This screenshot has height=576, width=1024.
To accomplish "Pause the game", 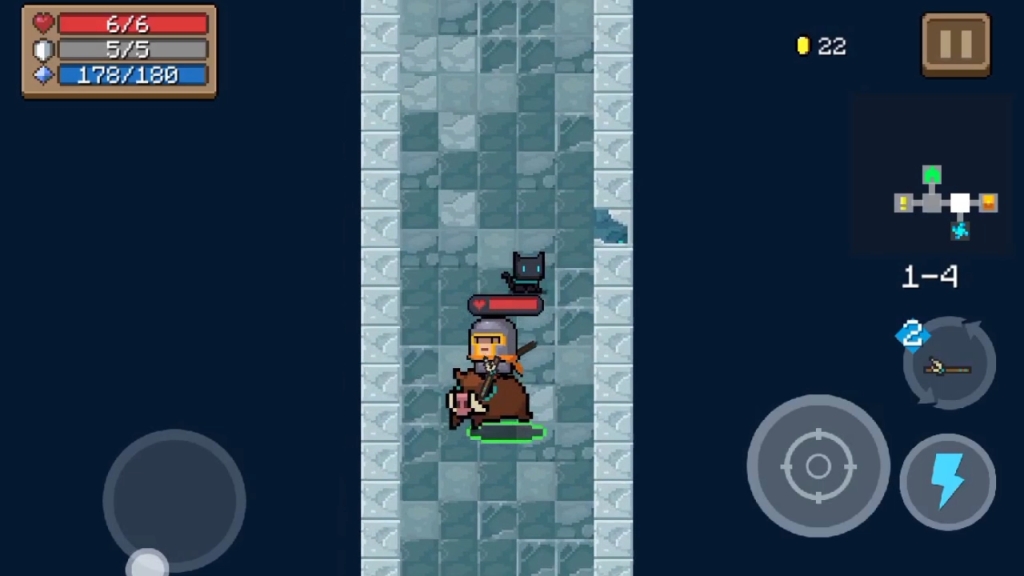I will 955,44.
